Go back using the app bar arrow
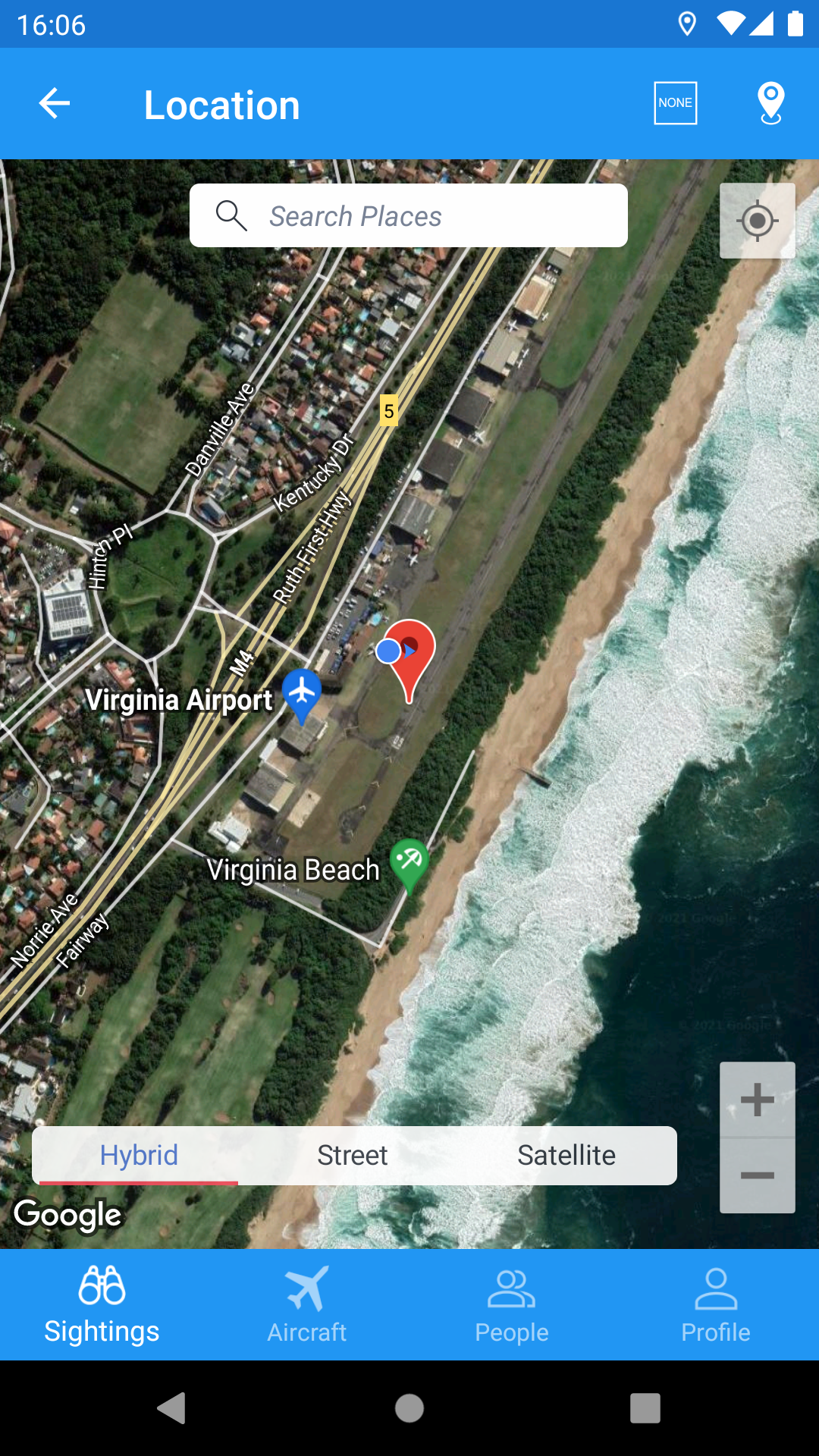819x1456 pixels. (55, 104)
